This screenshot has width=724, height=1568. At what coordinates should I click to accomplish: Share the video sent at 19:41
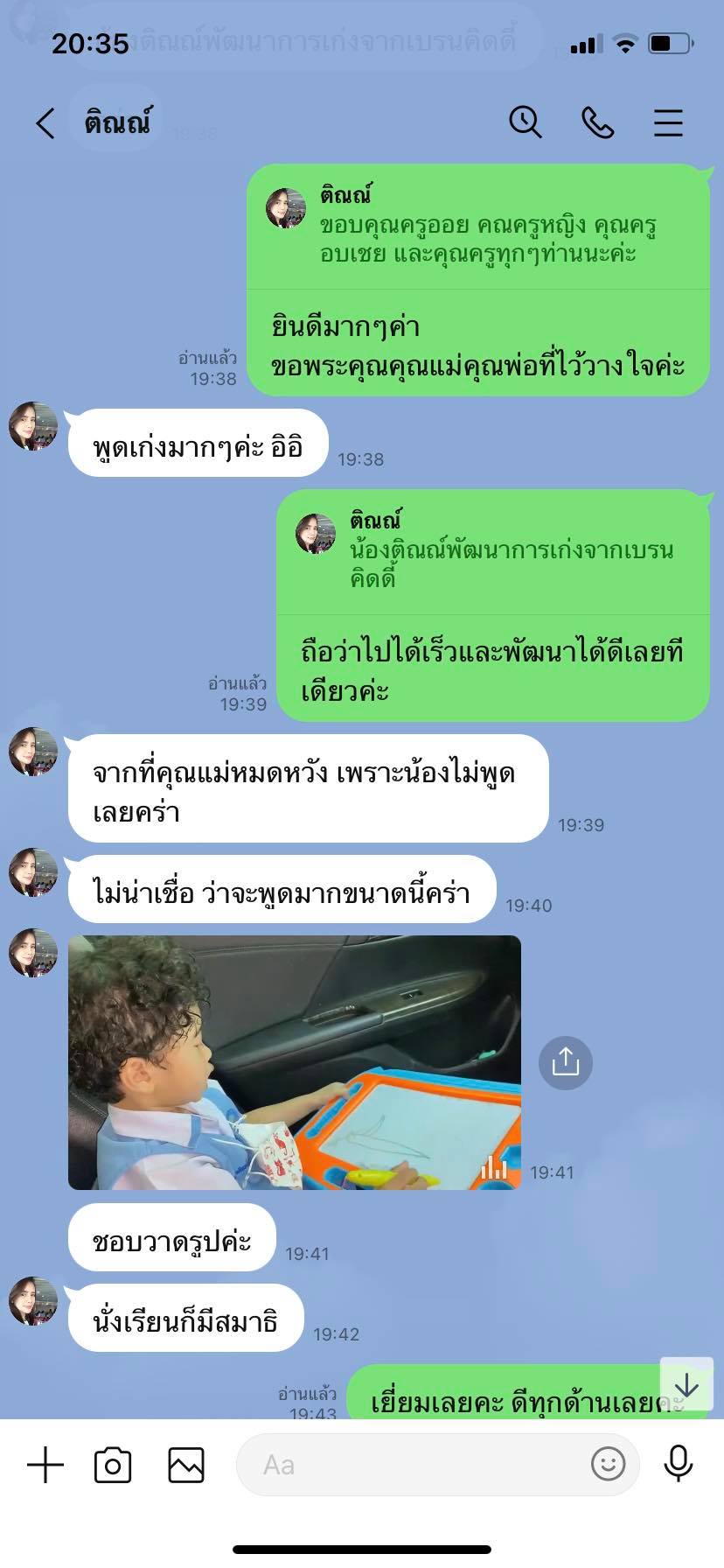pyautogui.click(x=565, y=1062)
